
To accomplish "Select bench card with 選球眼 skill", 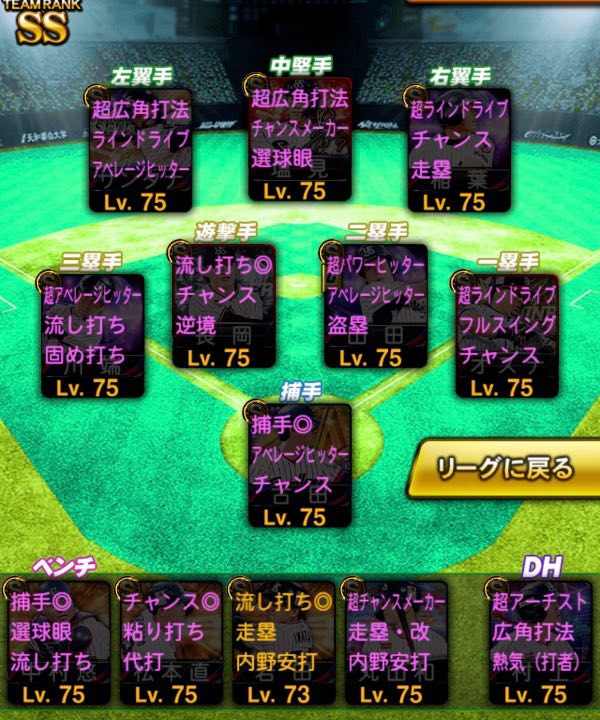I will 57,643.
